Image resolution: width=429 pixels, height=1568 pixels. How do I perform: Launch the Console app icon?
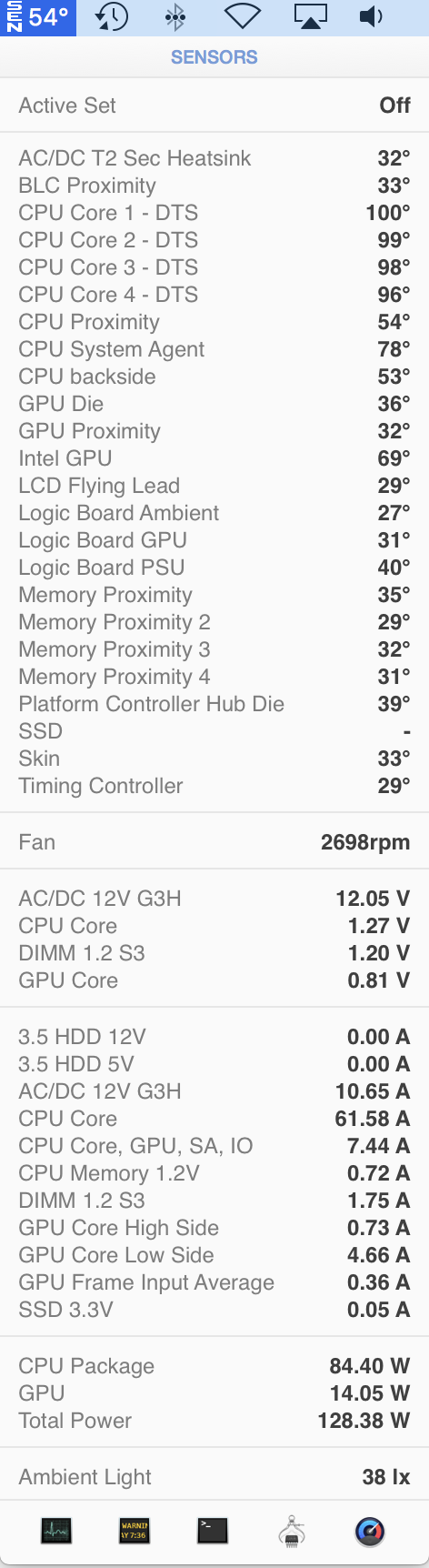pyautogui.click(x=135, y=1531)
